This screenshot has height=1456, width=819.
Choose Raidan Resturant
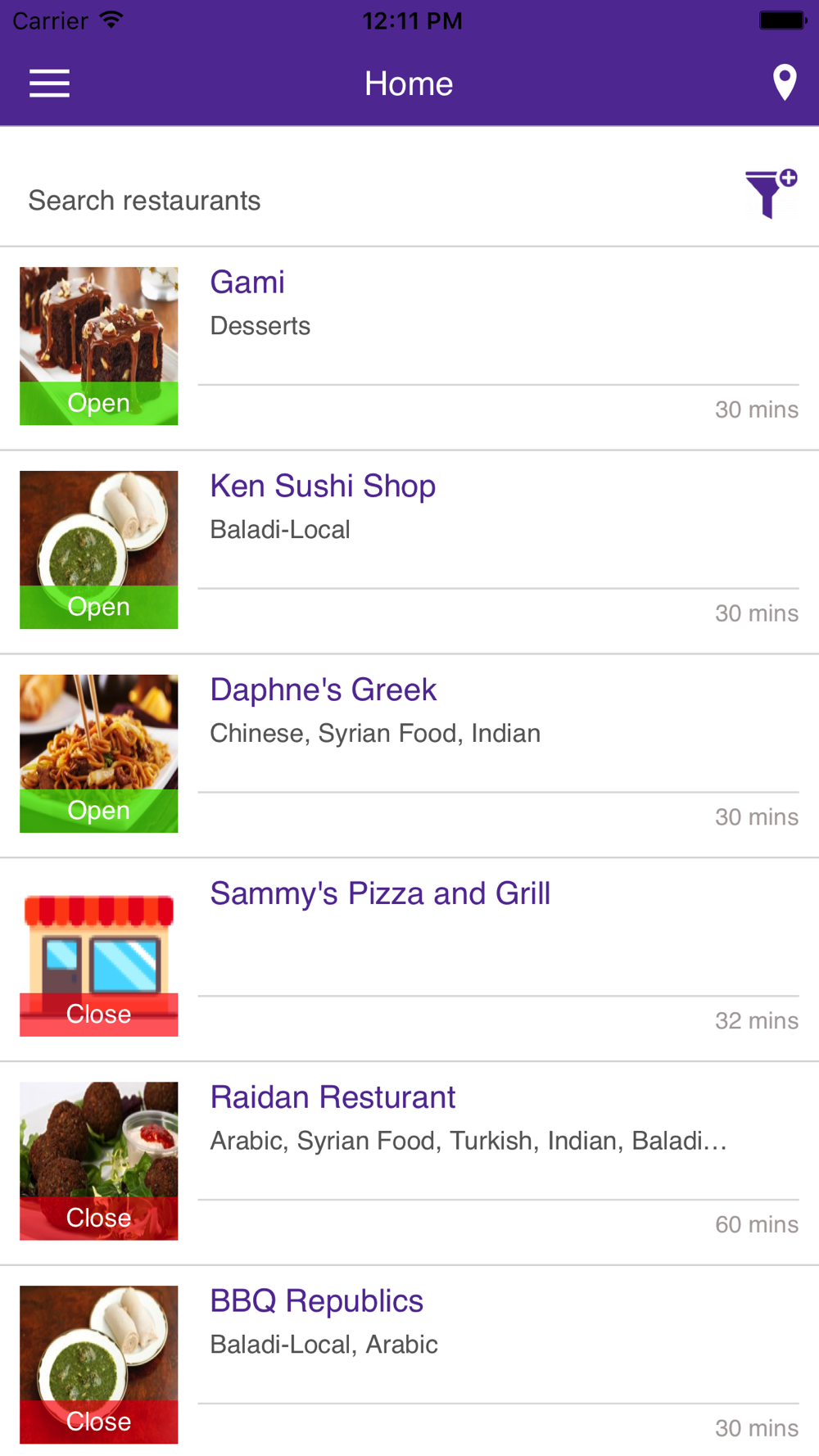click(409, 1164)
